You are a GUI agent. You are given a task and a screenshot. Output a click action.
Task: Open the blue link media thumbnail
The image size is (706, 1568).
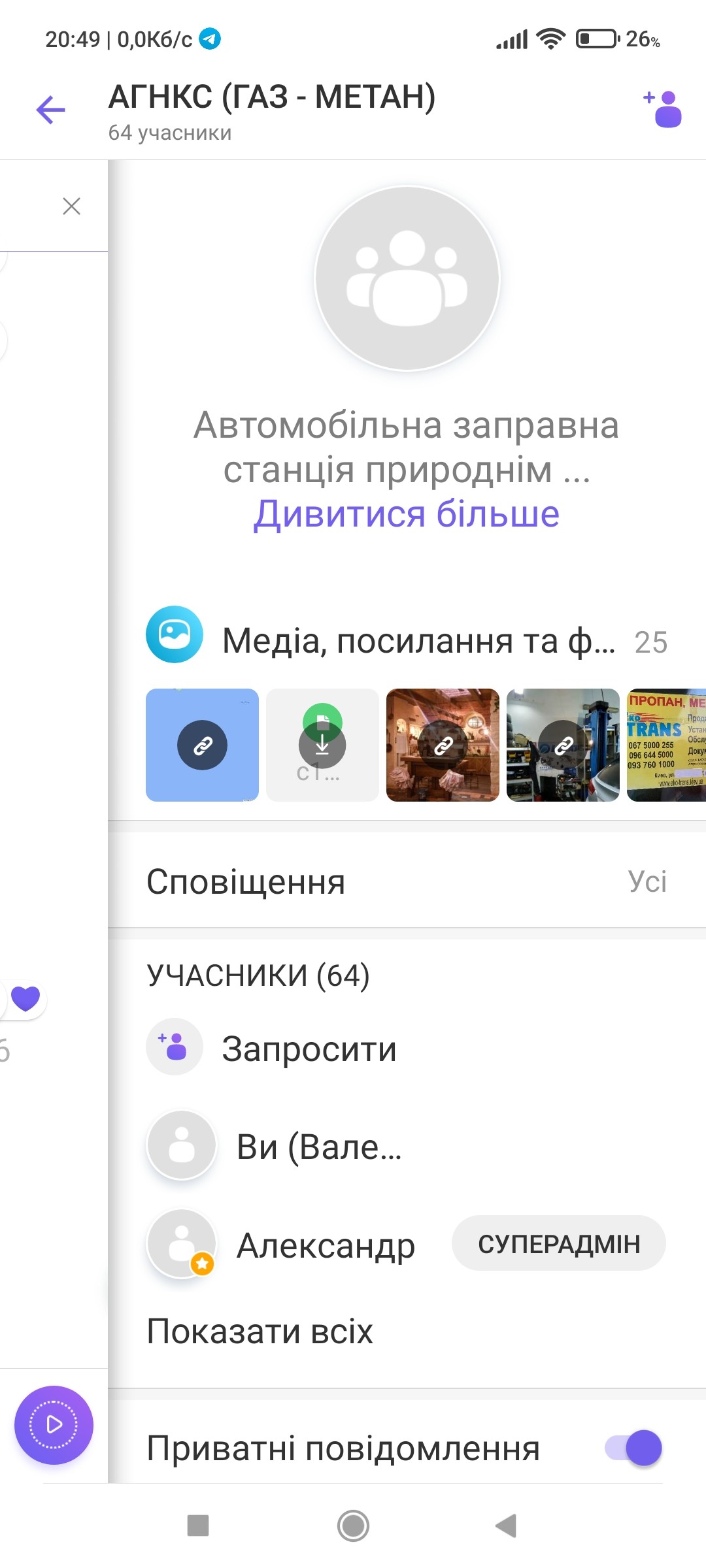pyautogui.click(x=202, y=745)
